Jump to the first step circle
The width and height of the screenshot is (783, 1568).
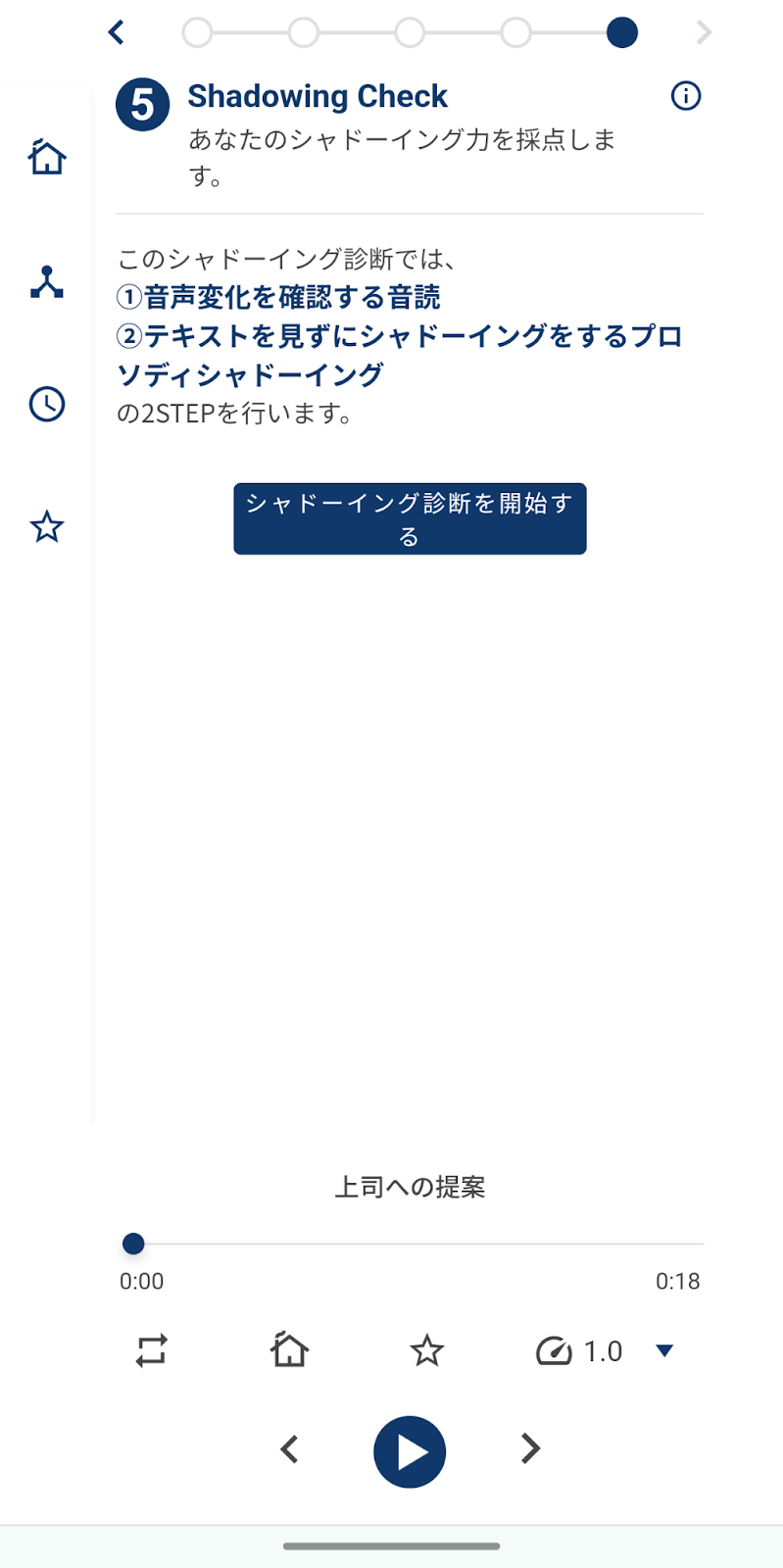pos(197,32)
